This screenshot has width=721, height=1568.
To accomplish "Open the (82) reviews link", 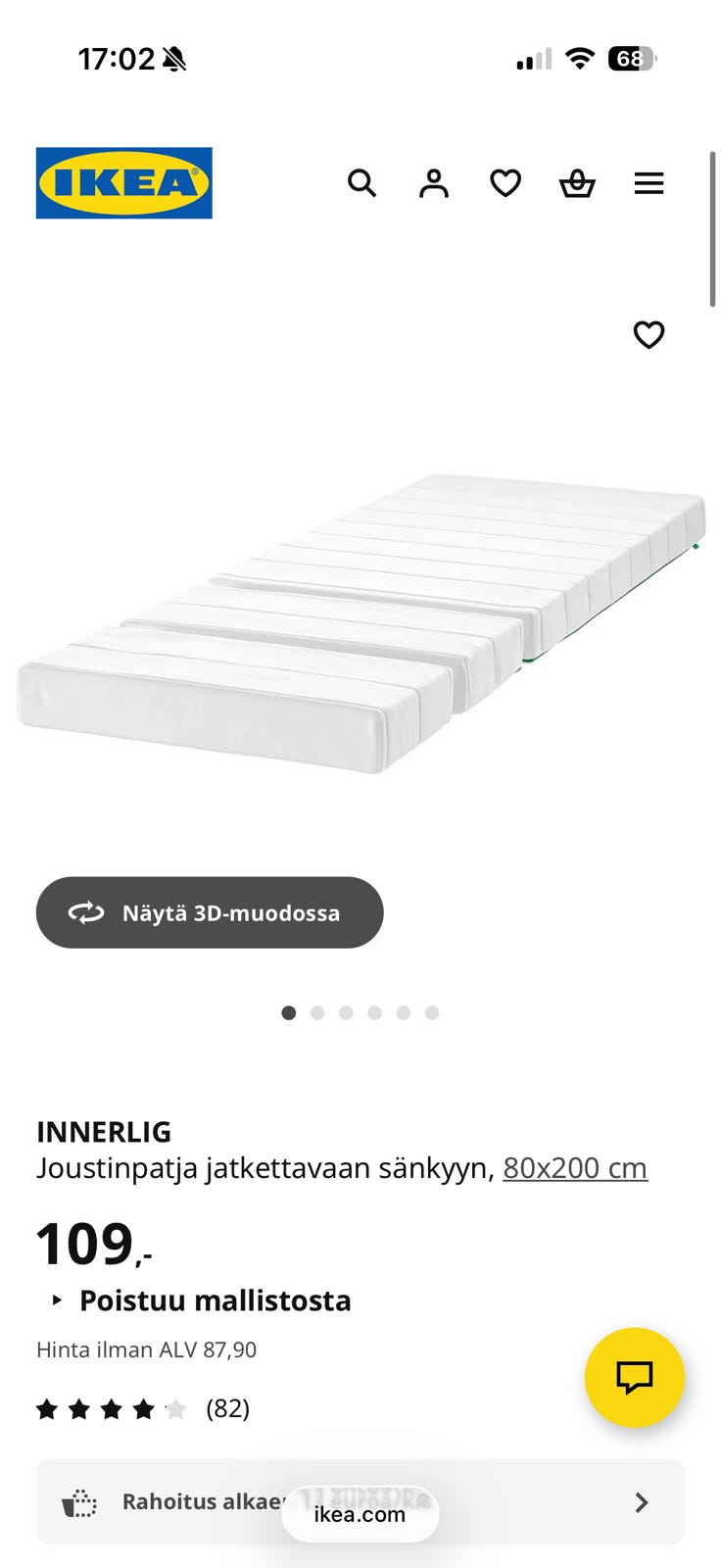I will tap(228, 1409).
